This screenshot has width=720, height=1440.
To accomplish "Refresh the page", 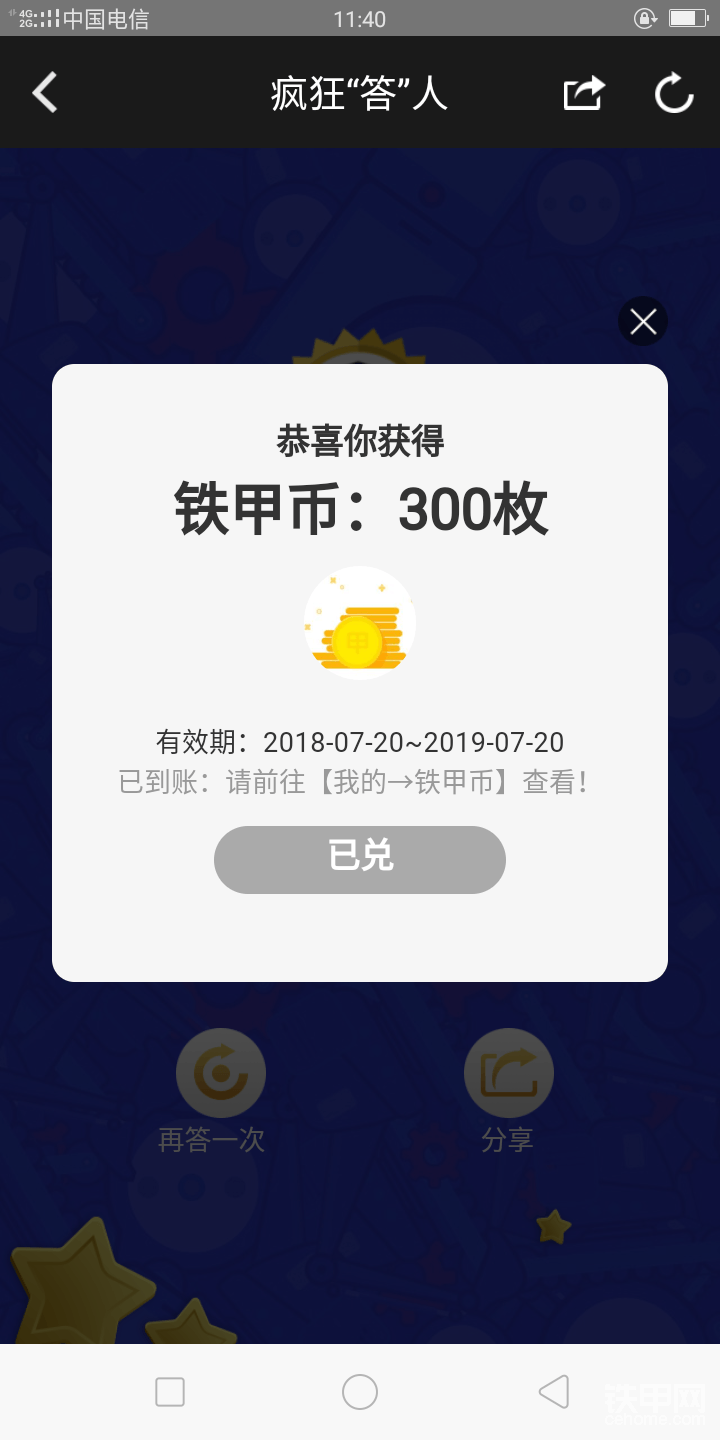I will (x=674, y=93).
